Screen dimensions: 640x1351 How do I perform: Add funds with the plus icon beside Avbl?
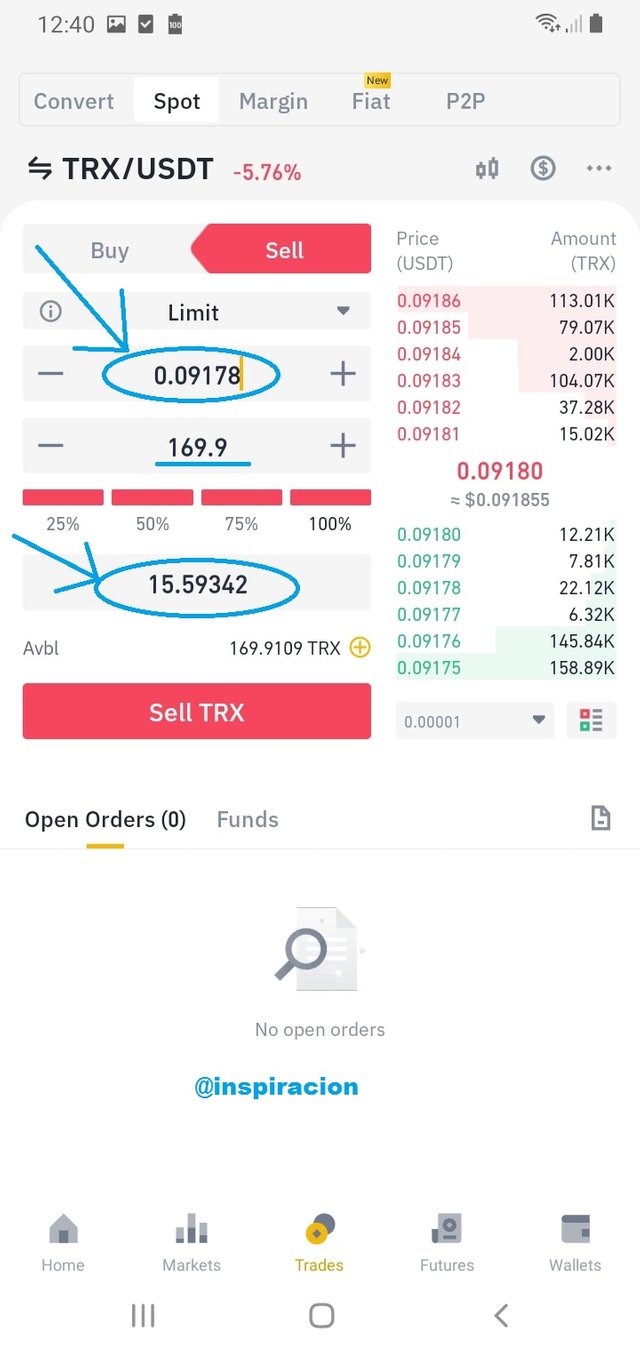359,648
